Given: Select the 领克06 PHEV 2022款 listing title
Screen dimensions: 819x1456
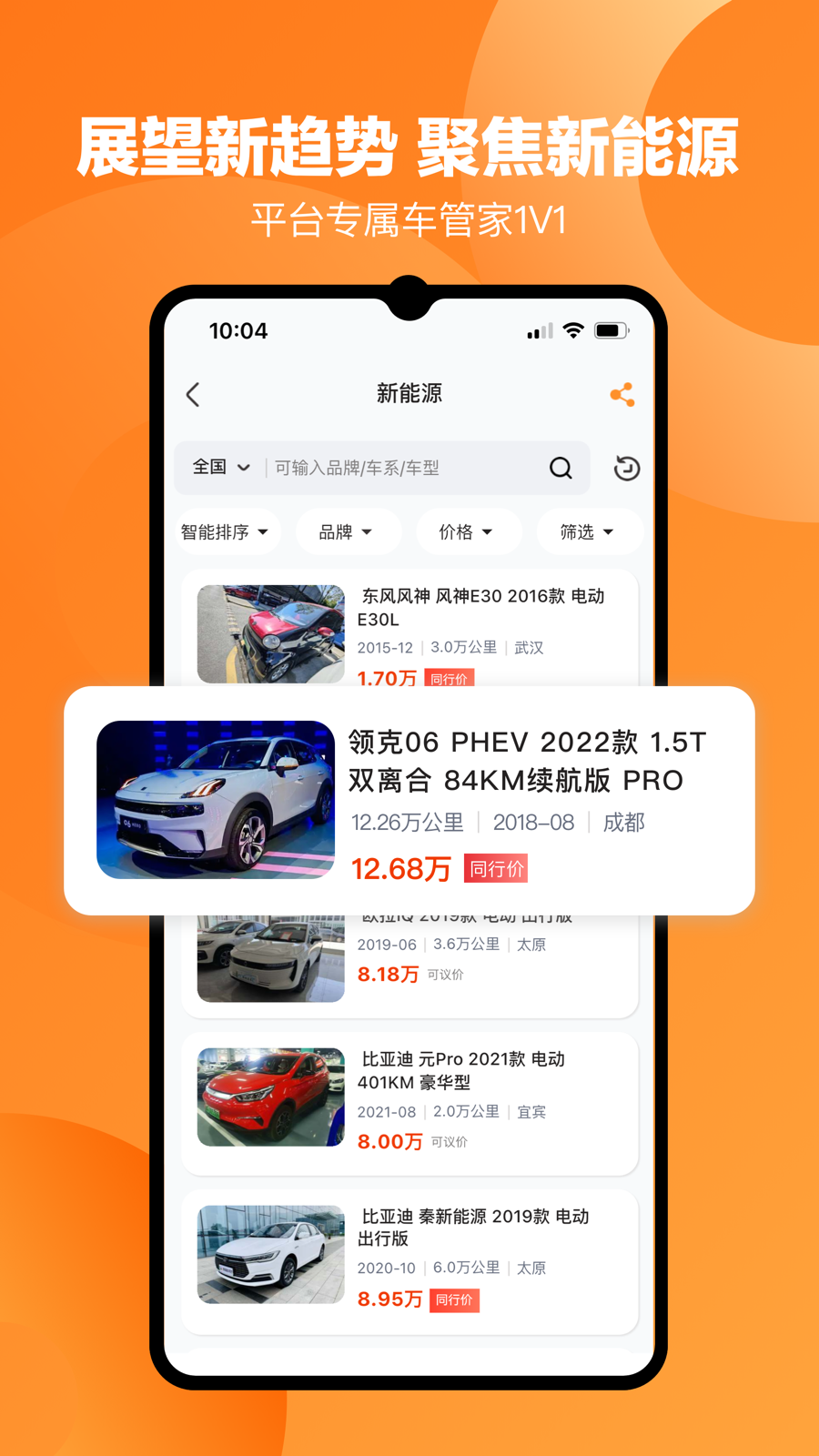Looking at the screenshot, I should click(x=528, y=762).
